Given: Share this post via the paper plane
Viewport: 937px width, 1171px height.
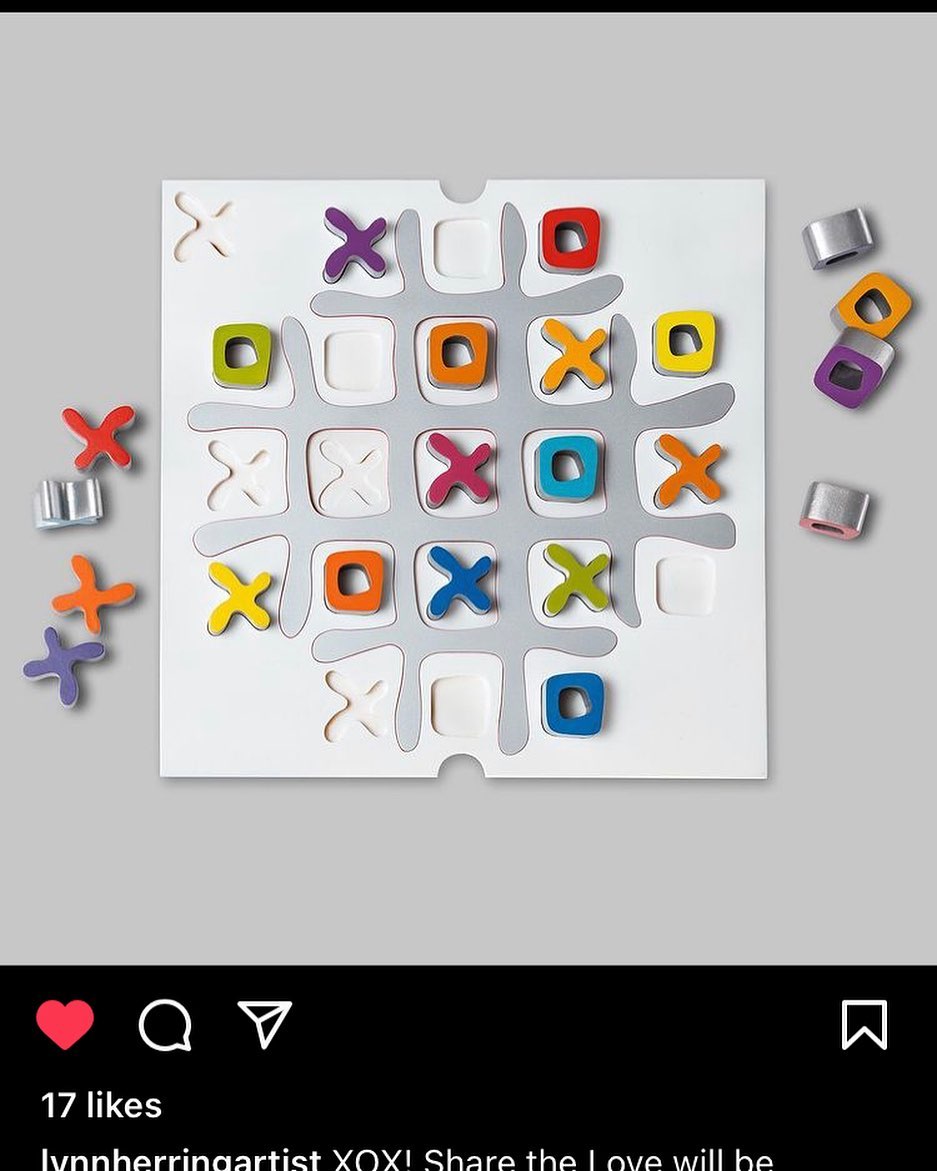Looking at the screenshot, I should tap(265, 1024).
